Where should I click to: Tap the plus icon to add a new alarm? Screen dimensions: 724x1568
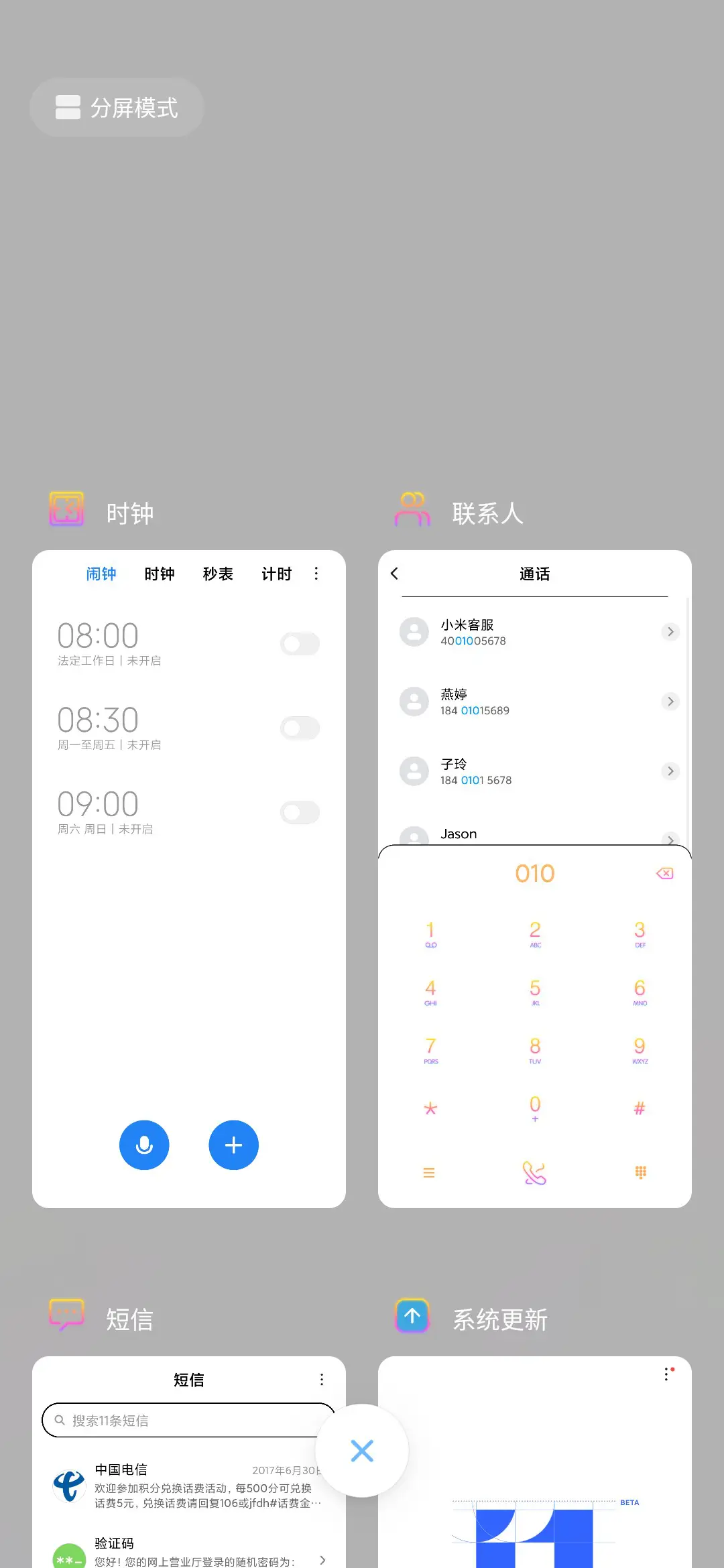click(x=233, y=1145)
